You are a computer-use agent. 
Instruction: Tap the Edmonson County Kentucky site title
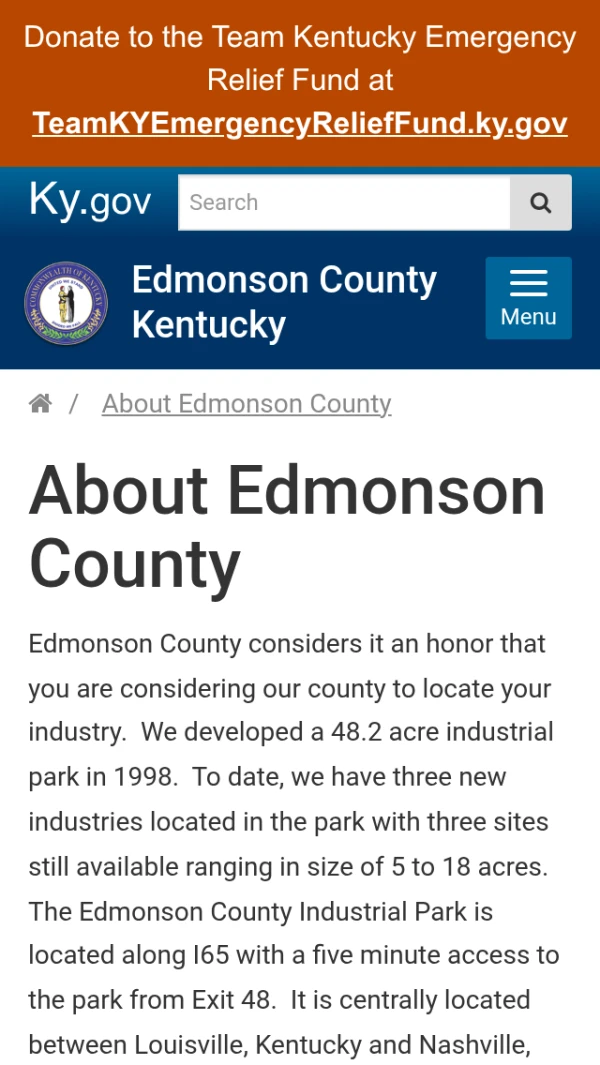tap(284, 302)
